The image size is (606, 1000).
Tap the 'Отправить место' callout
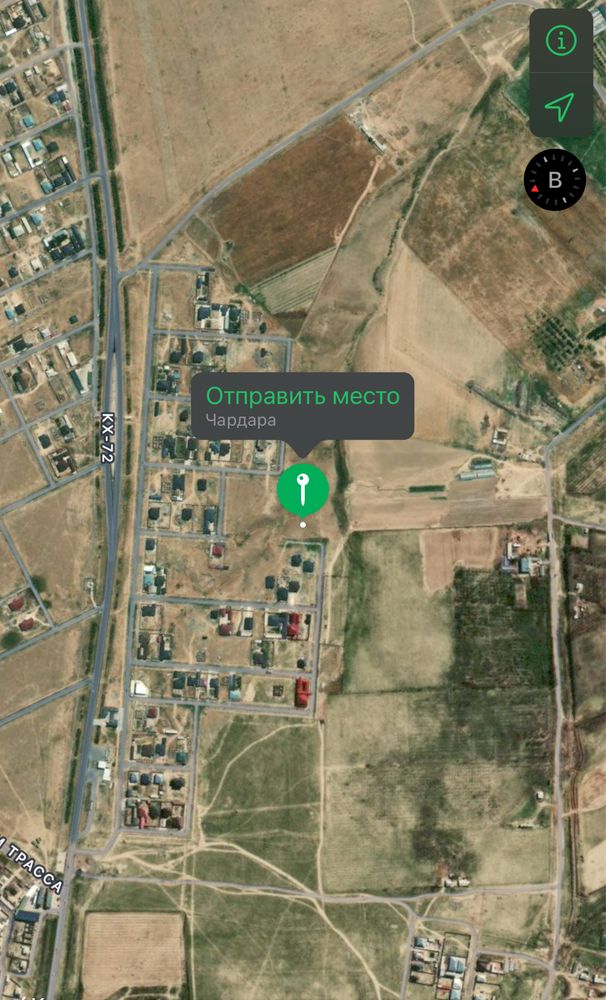point(302,405)
